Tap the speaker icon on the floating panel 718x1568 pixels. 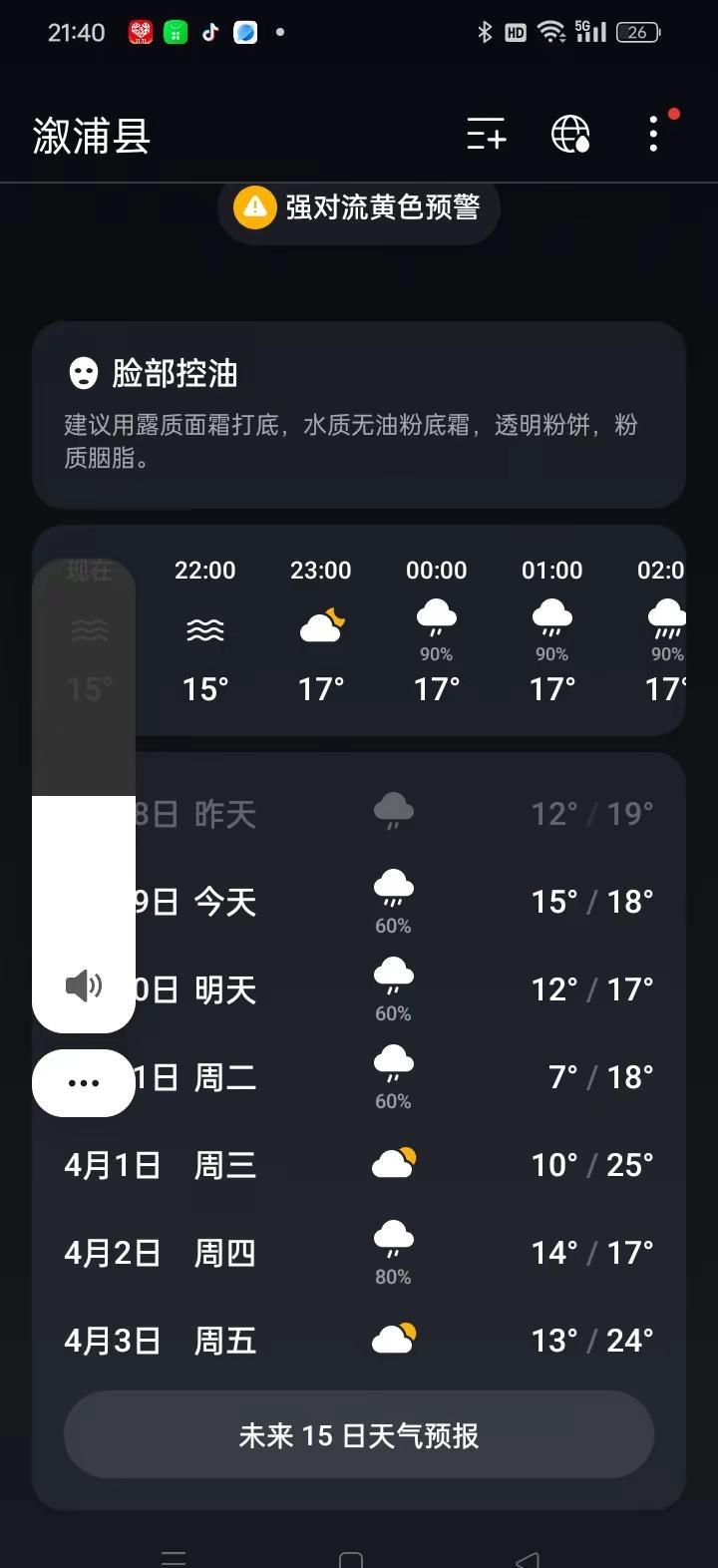[x=84, y=986]
